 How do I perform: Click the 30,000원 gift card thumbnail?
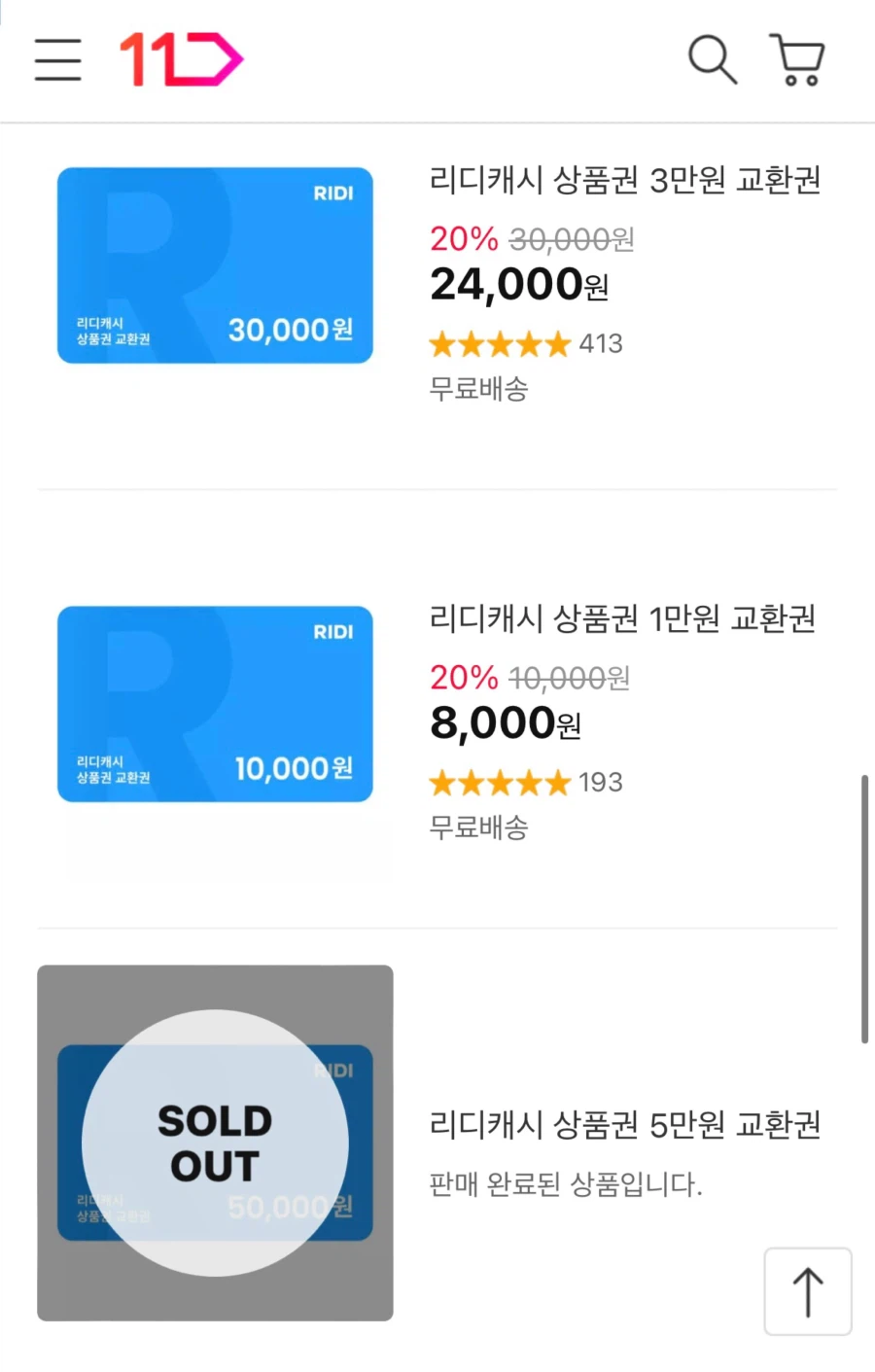click(x=215, y=265)
